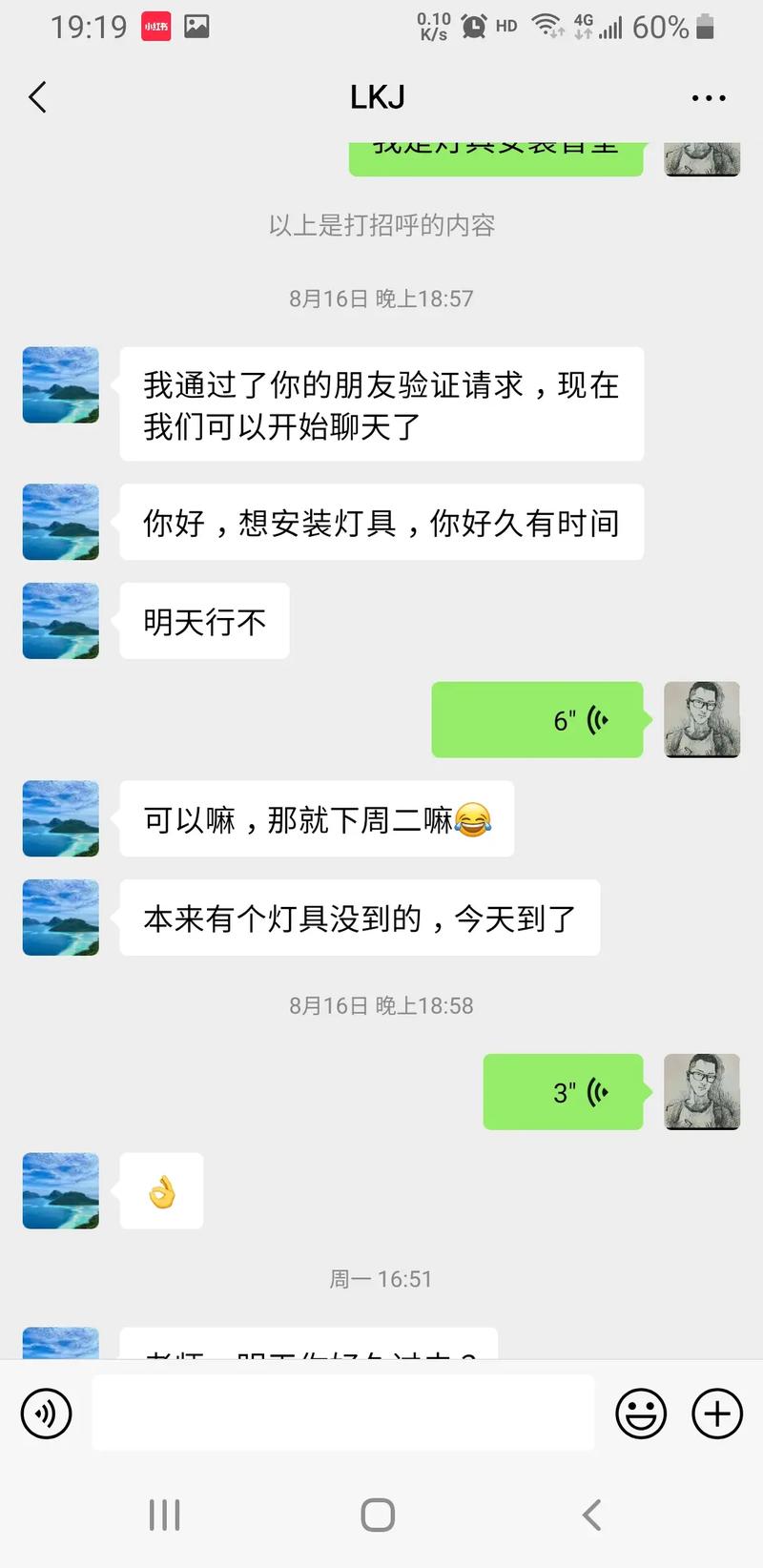Open the Xiaohongshu notification in status bar
The height and width of the screenshot is (1568, 763).
pos(155,27)
